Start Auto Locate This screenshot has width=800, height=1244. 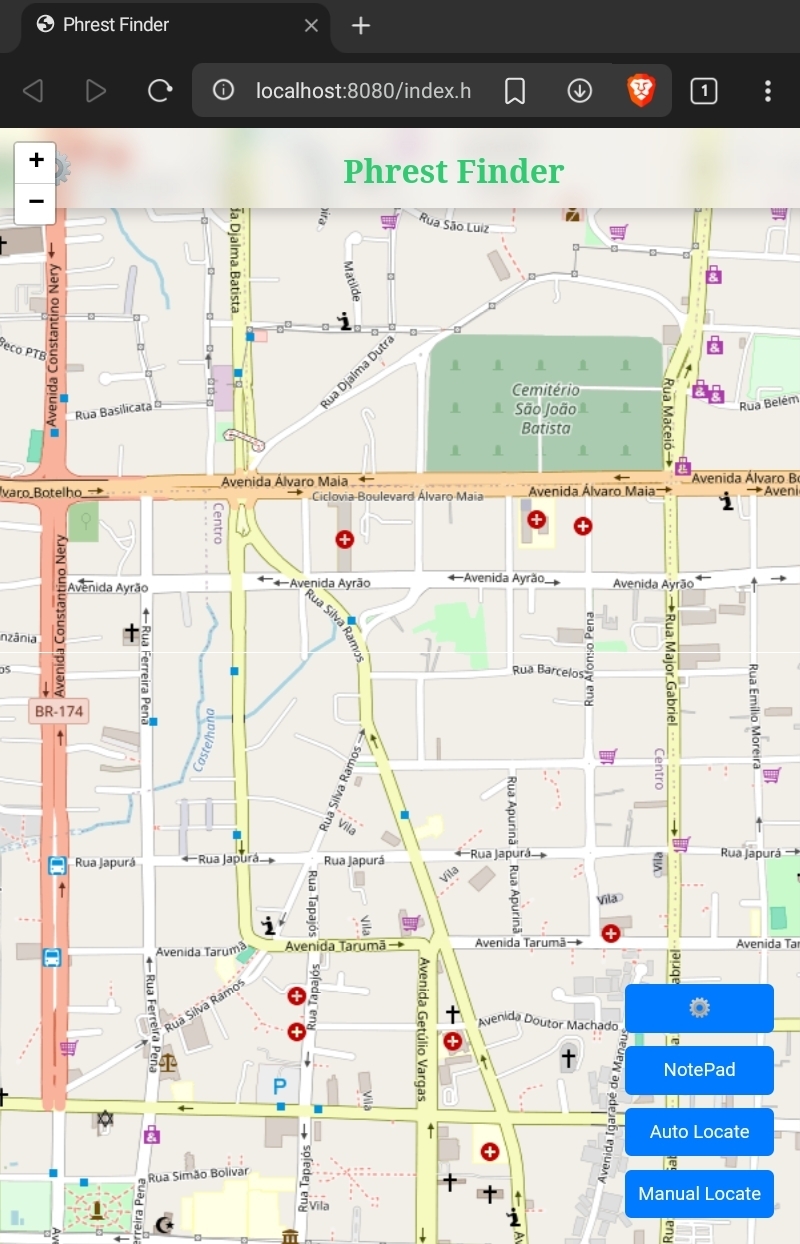(699, 1132)
